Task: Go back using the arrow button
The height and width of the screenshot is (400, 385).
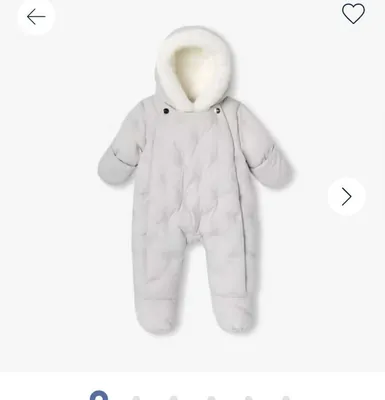Action: 36,17
